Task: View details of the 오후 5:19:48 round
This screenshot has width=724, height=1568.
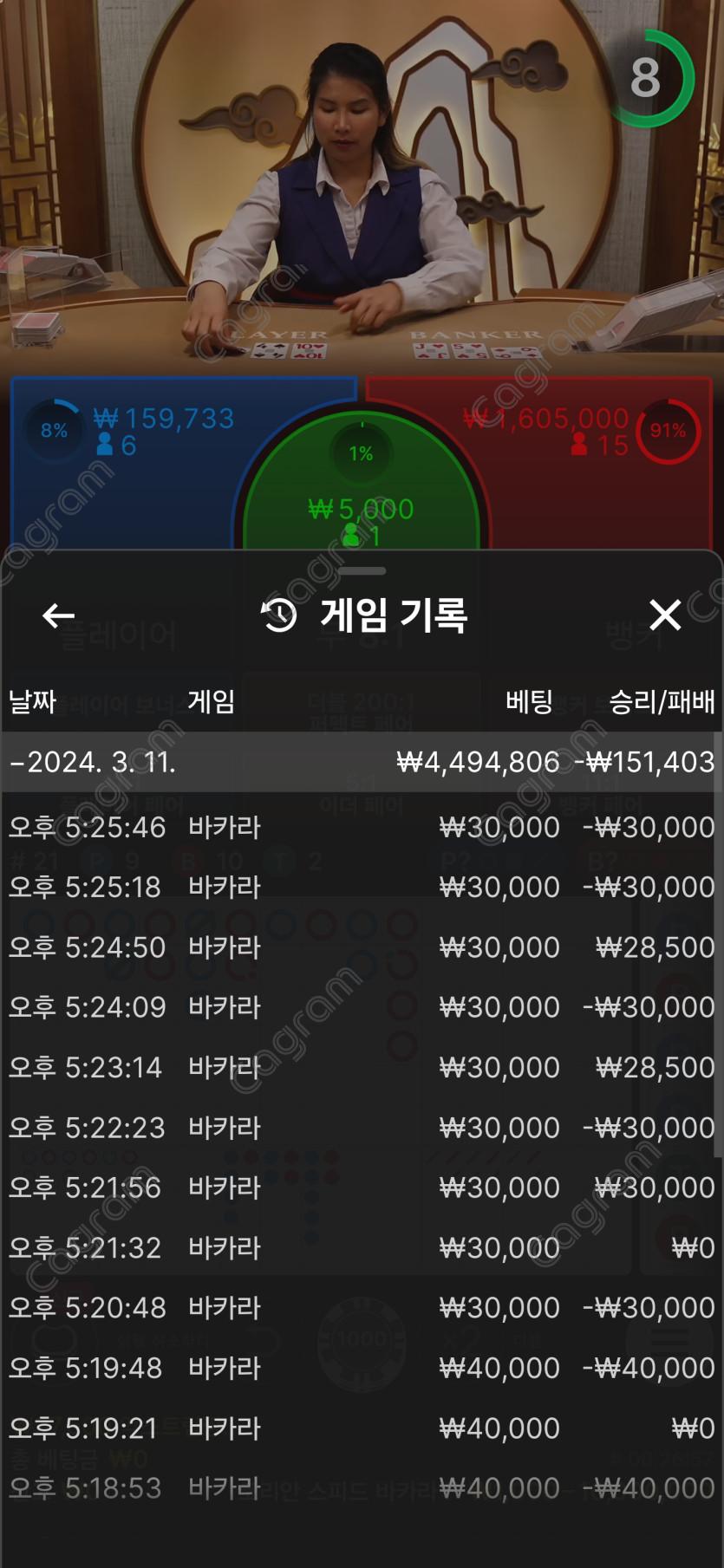Action: [x=361, y=1368]
